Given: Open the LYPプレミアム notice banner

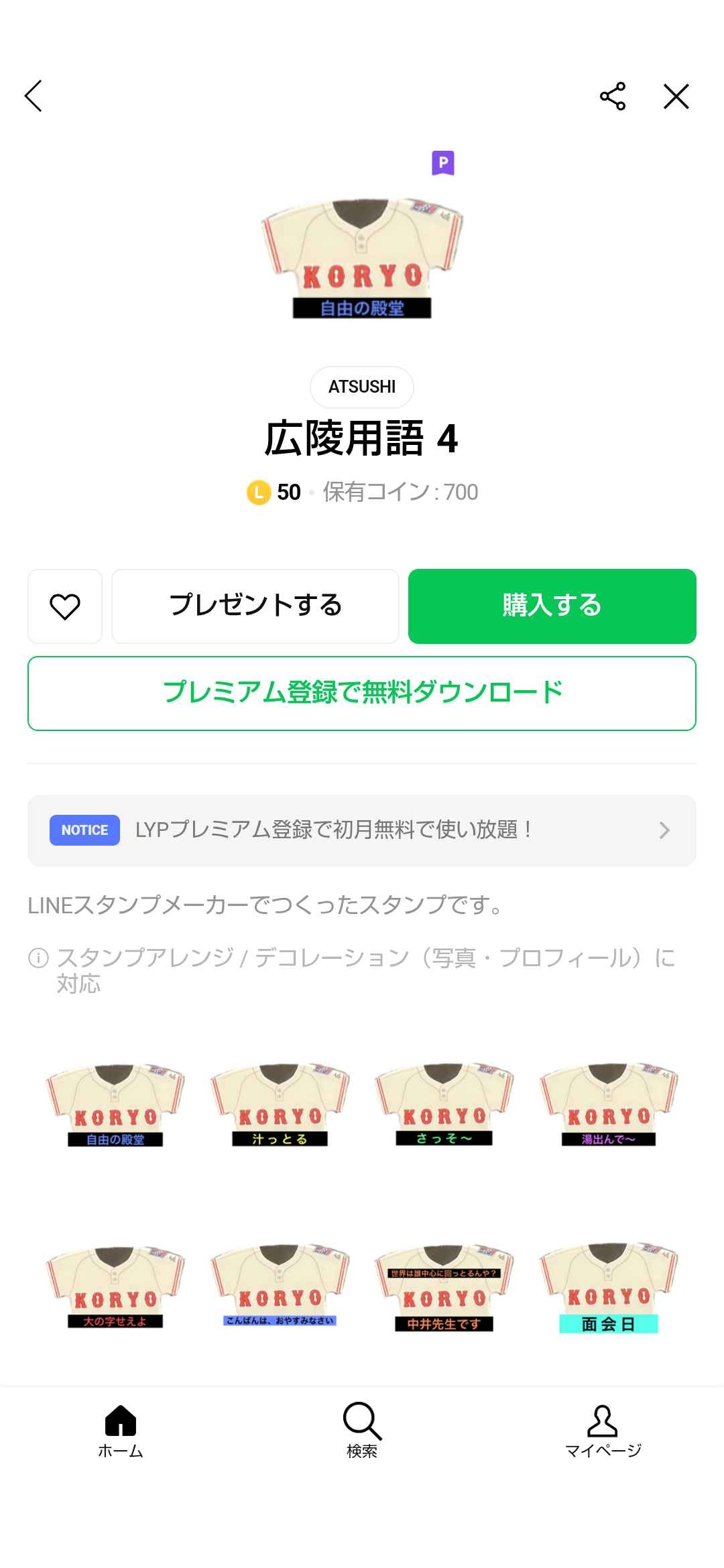Looking at the screenshot, I should (361, 830).
